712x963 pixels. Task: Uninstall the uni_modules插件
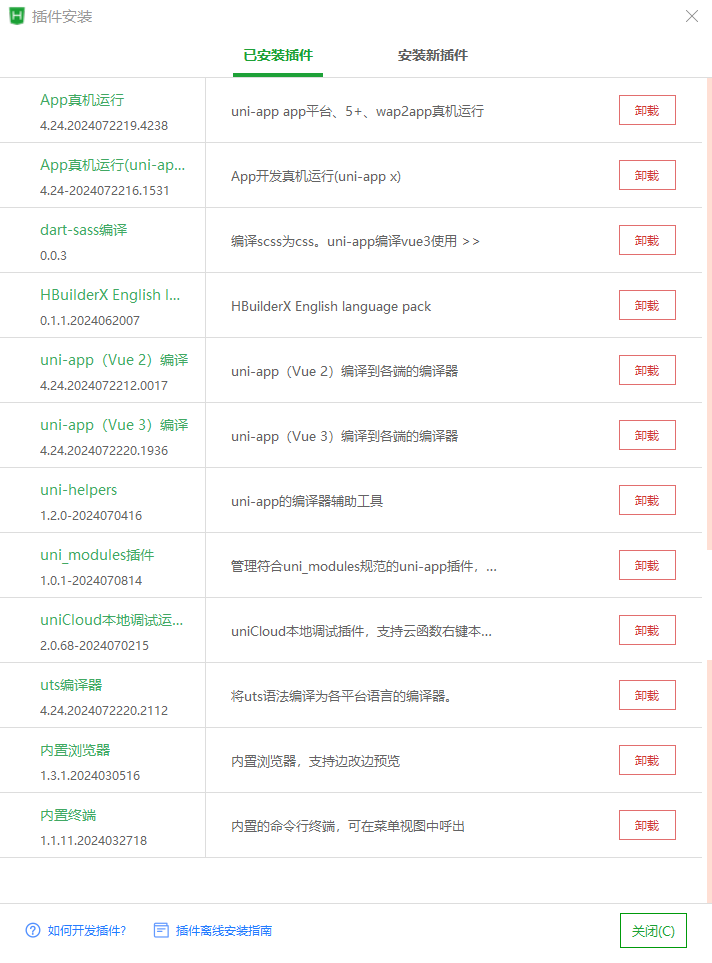[647, 565]
